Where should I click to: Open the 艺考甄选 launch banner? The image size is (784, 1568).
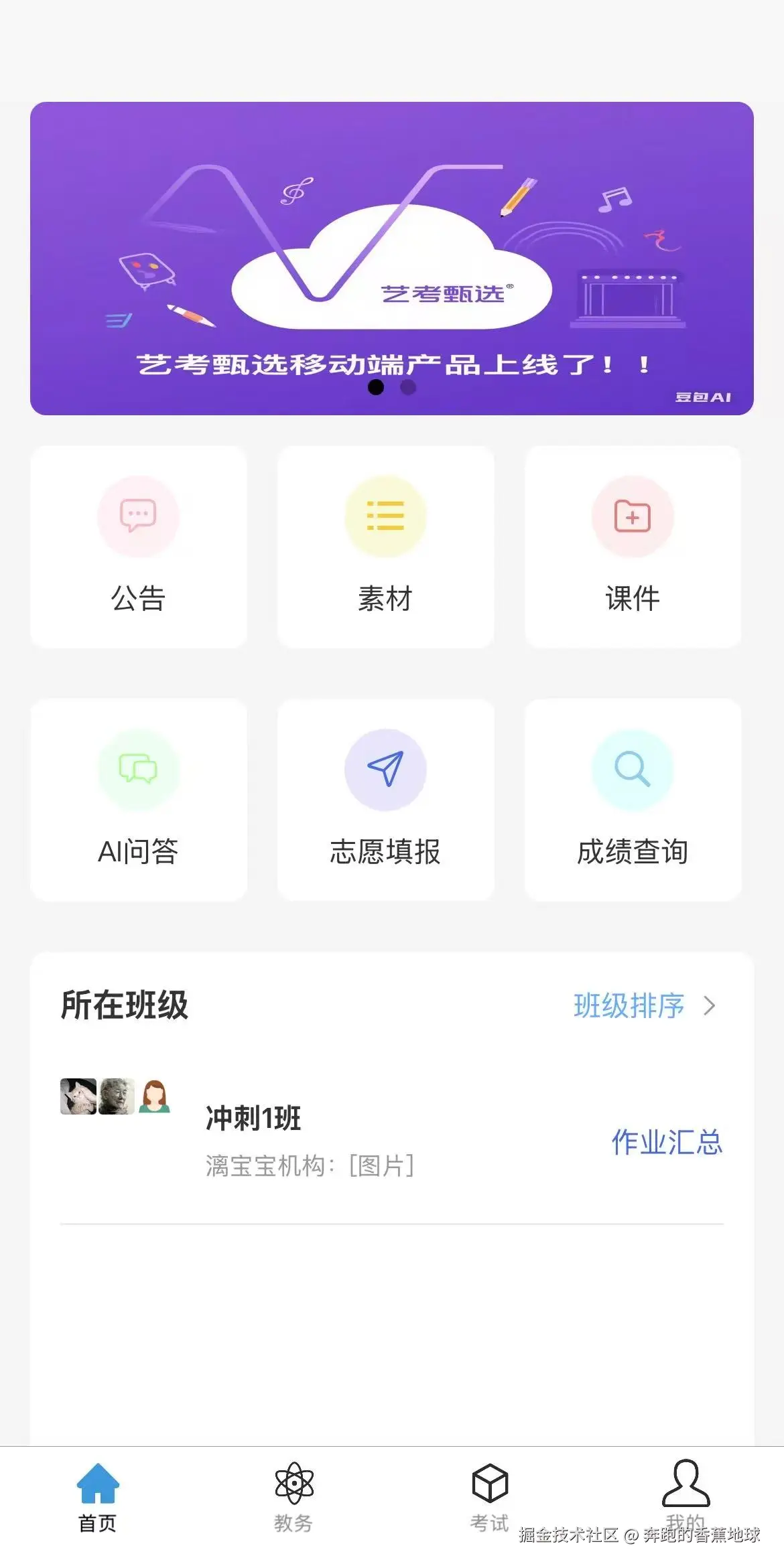point(392,258)
